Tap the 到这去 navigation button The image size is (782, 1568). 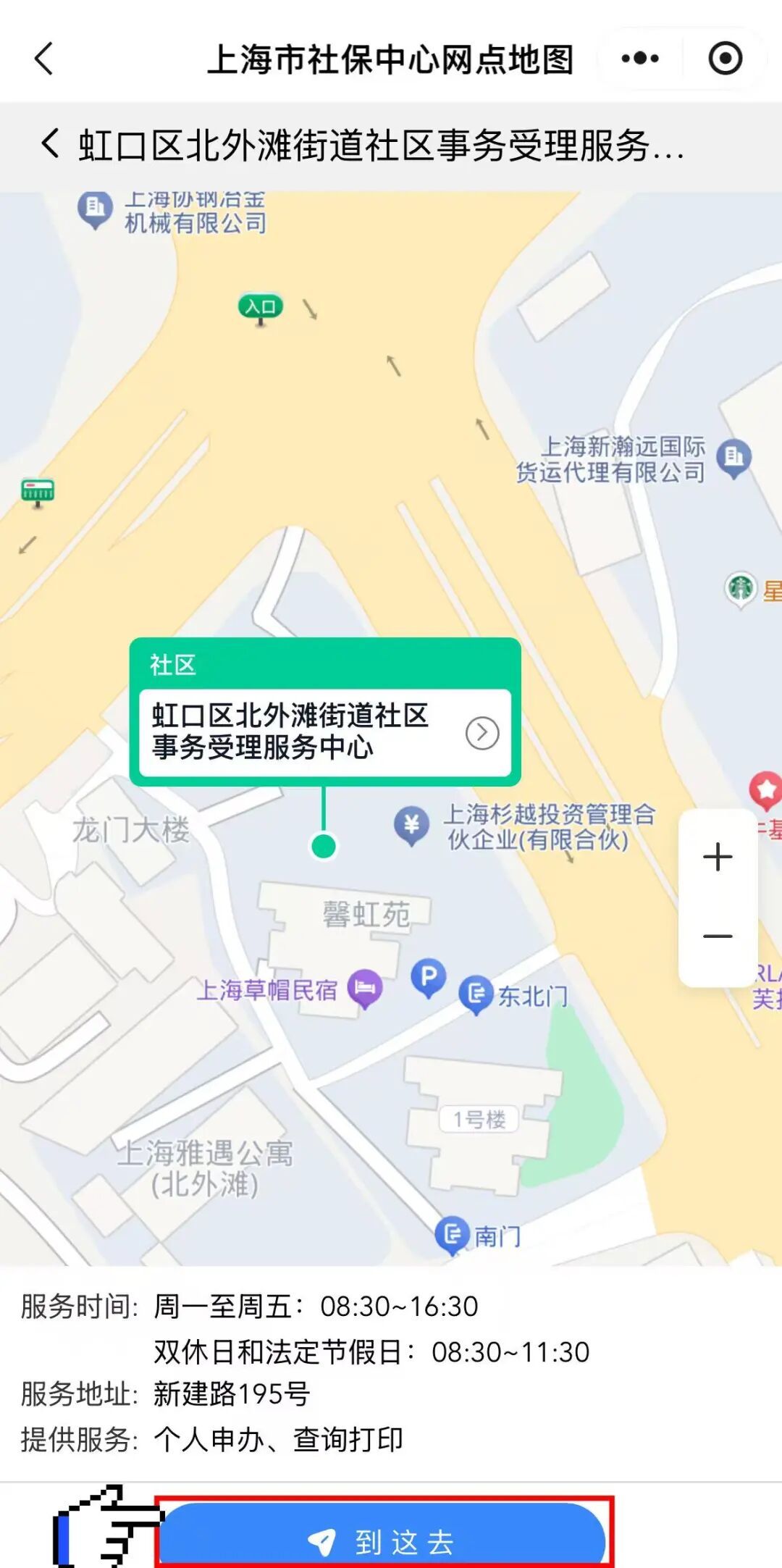pyautogui.click(x=382, y=1540)
